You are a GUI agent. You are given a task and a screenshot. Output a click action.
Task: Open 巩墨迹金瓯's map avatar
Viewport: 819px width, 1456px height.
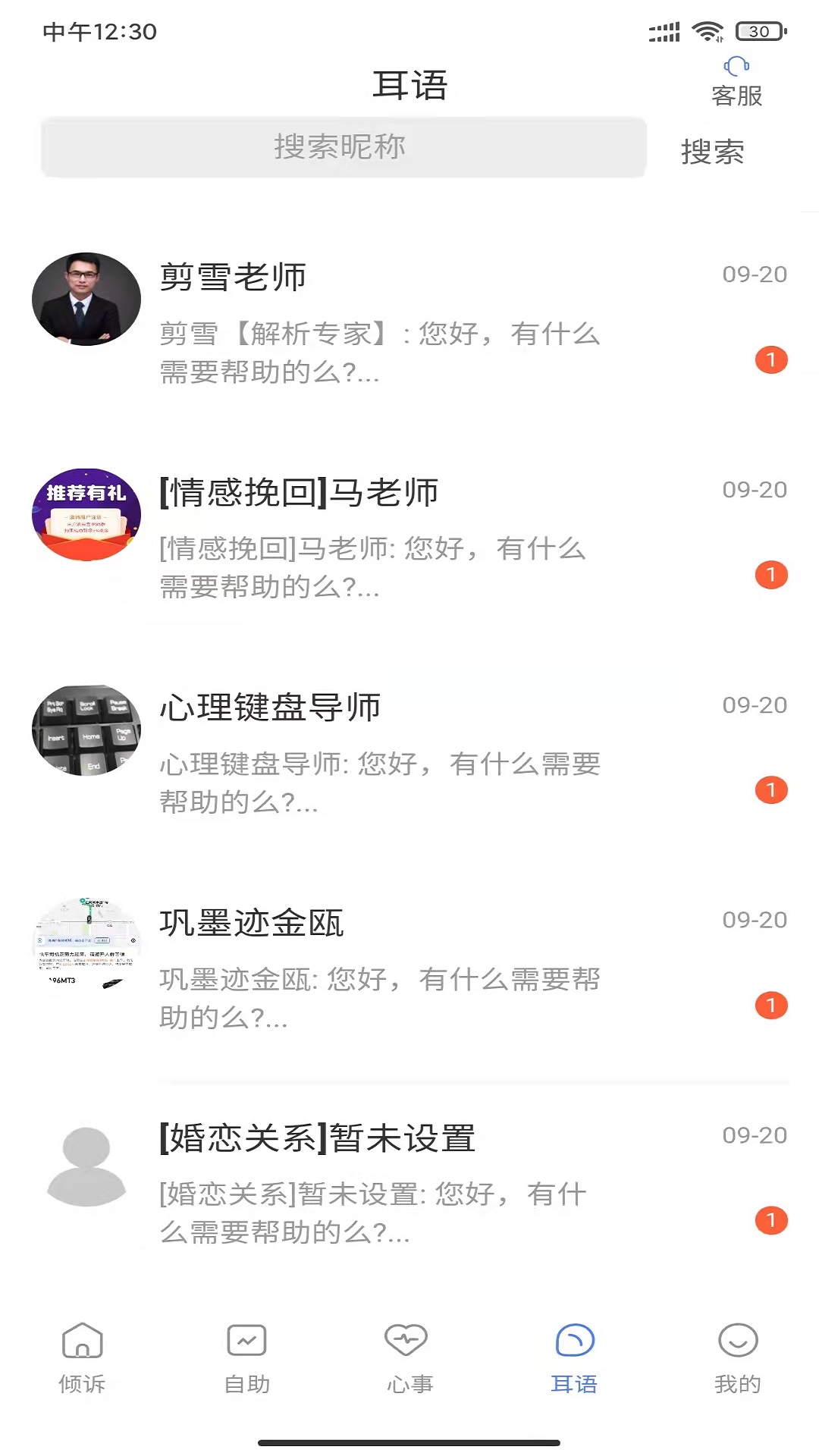[86, 945]
